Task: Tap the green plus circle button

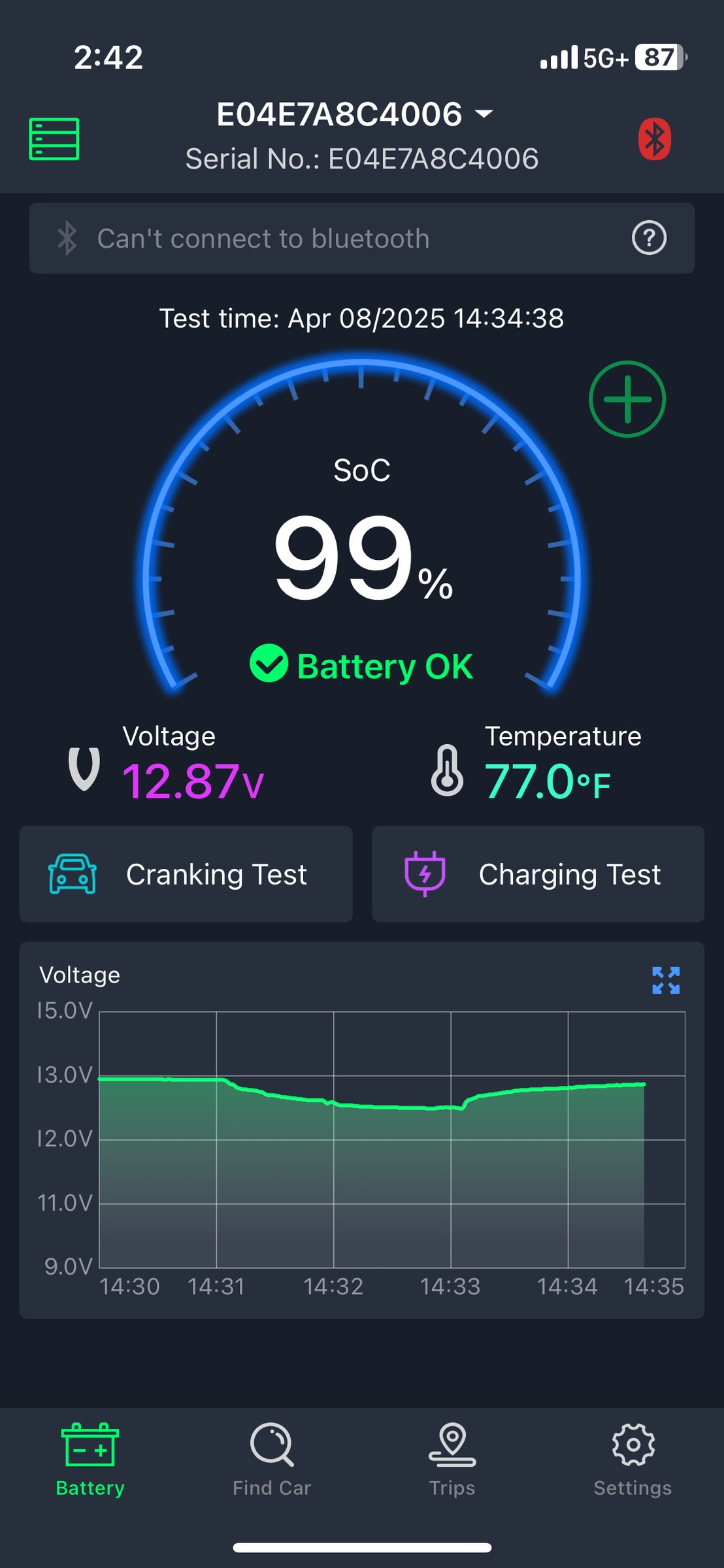Action: pos(627,399)
